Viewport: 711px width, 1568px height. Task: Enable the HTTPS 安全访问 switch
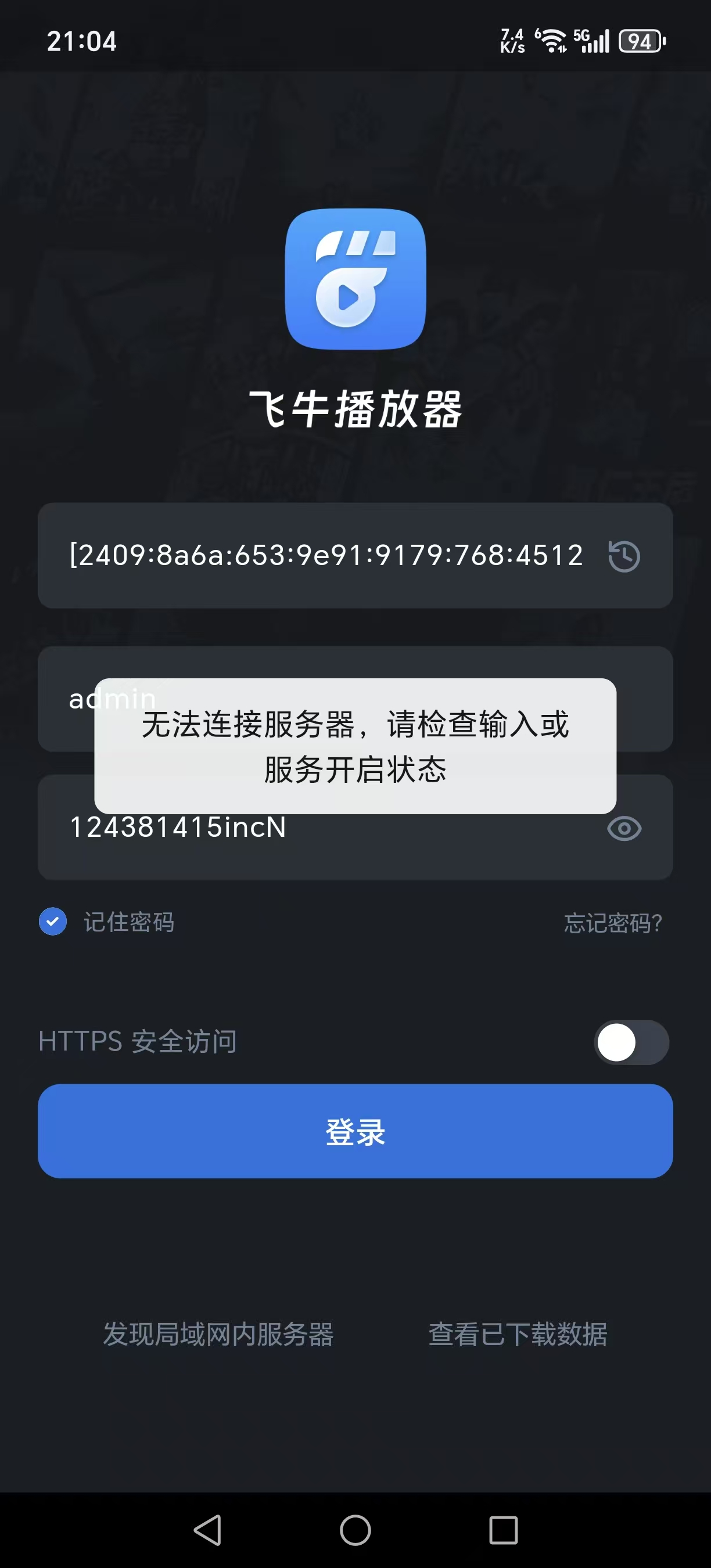pyautogui.click(x=631, y=1042)
